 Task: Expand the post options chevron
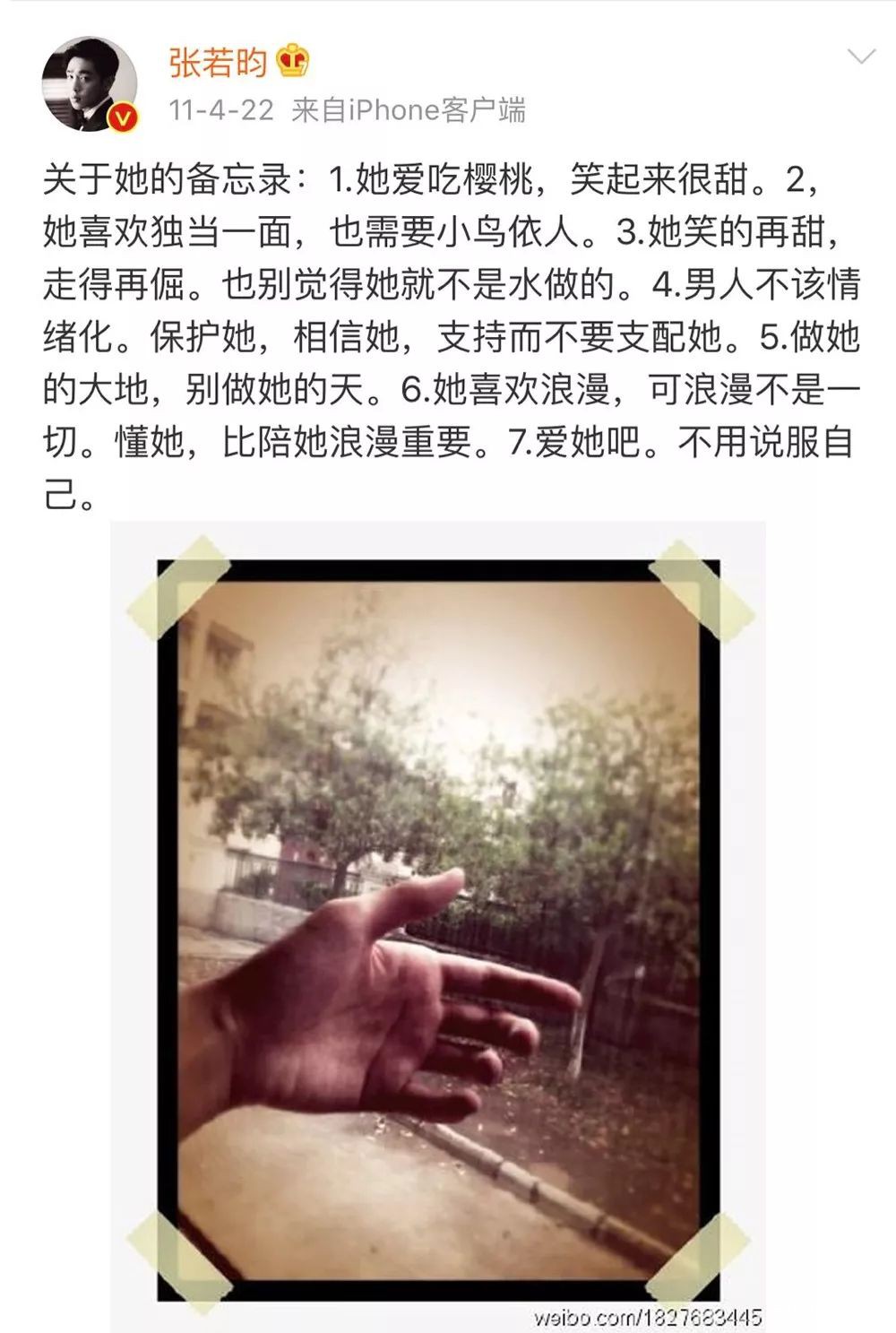(861, 58)
